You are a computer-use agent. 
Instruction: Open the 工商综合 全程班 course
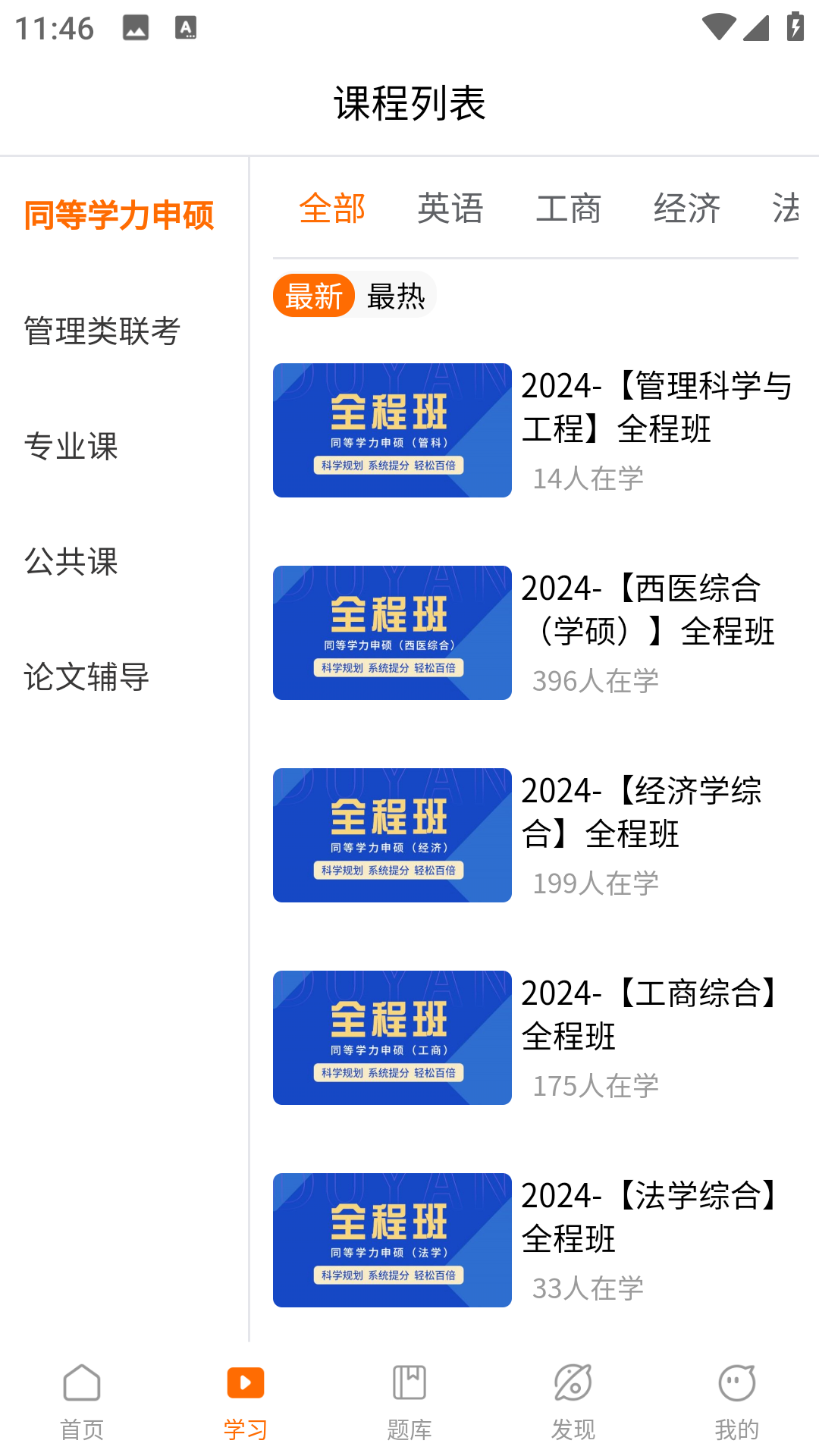pos(535,1037)
